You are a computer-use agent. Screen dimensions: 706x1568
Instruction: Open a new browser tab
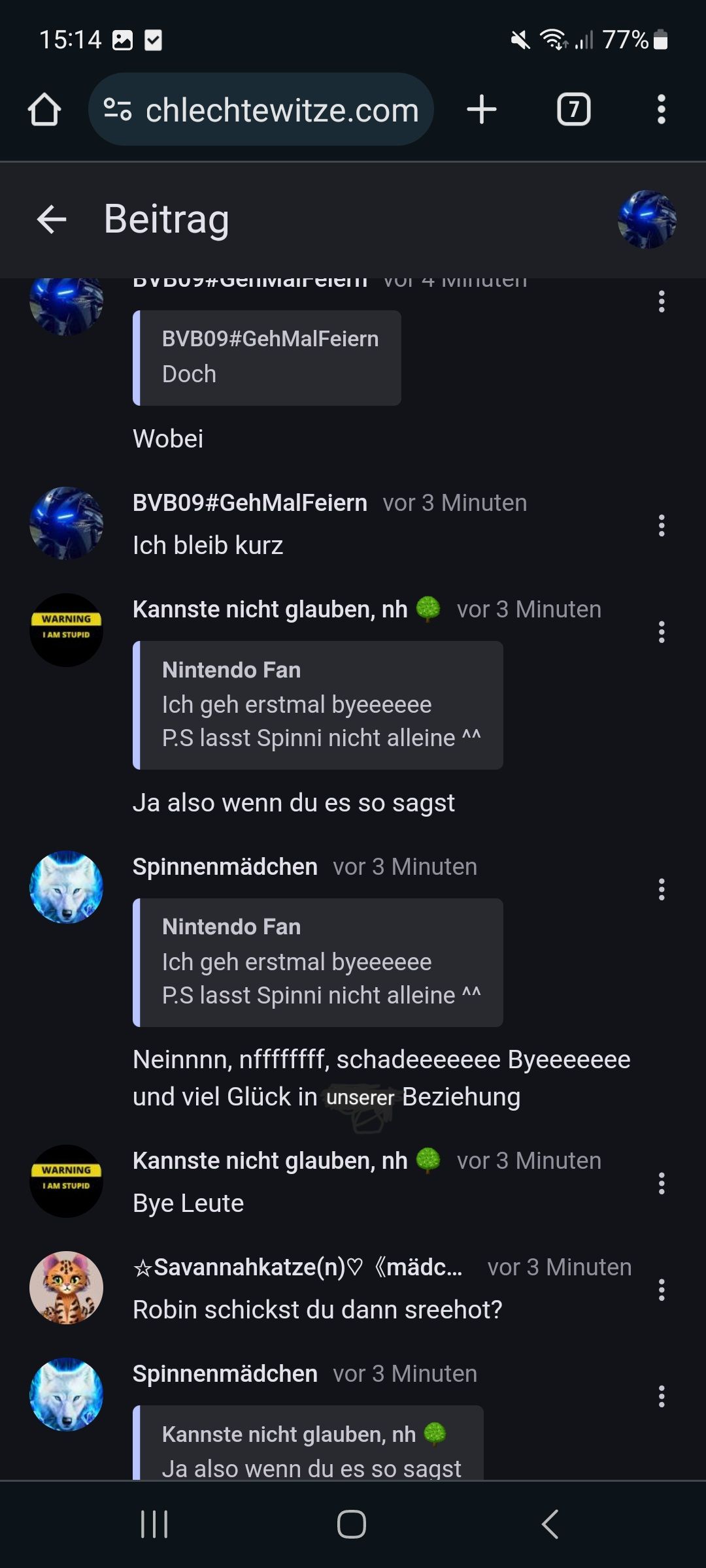[x=482, y=109]
